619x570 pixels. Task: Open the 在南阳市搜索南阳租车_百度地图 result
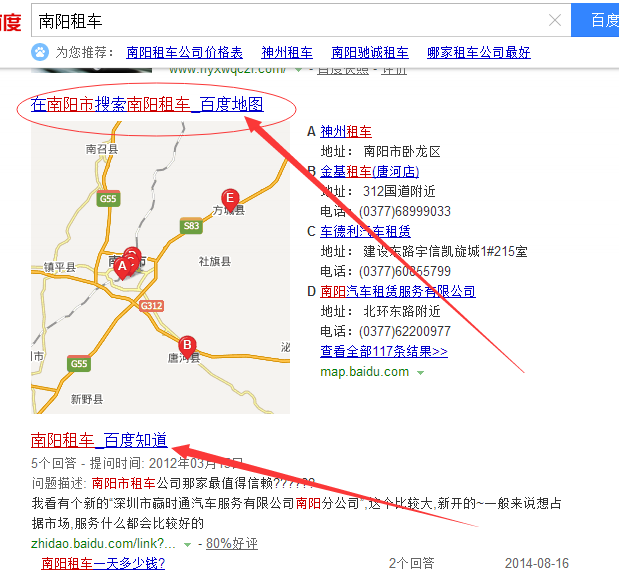(147, 104)
